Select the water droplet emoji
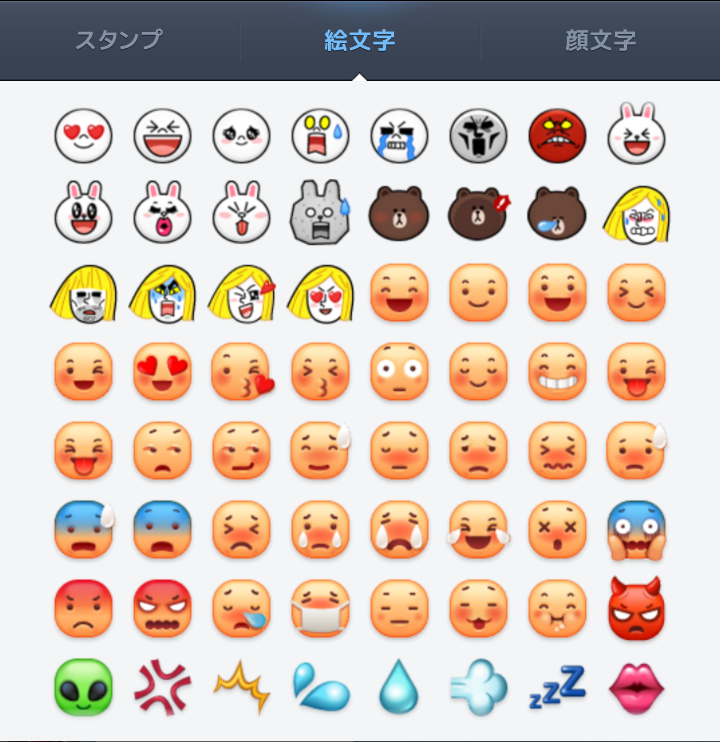The image size is (720, 742). 399,688
